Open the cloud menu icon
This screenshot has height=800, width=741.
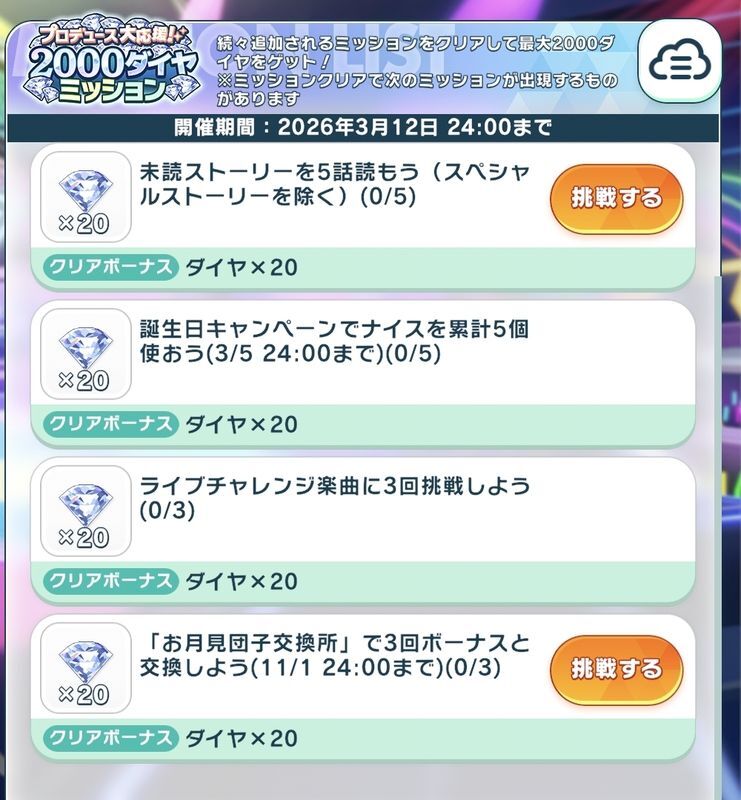[679, 64]
